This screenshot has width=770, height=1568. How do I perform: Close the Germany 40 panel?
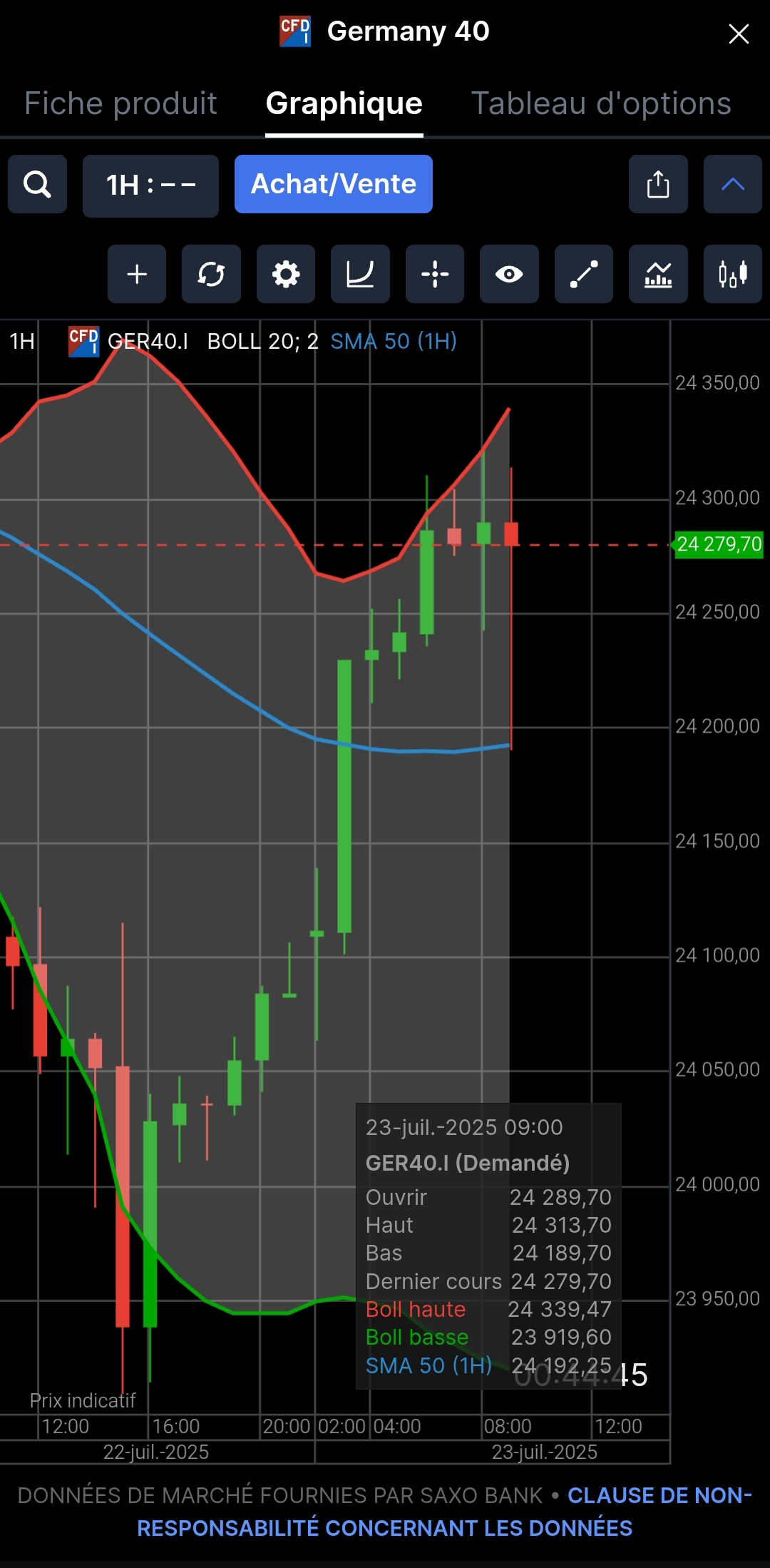(739, 34)
